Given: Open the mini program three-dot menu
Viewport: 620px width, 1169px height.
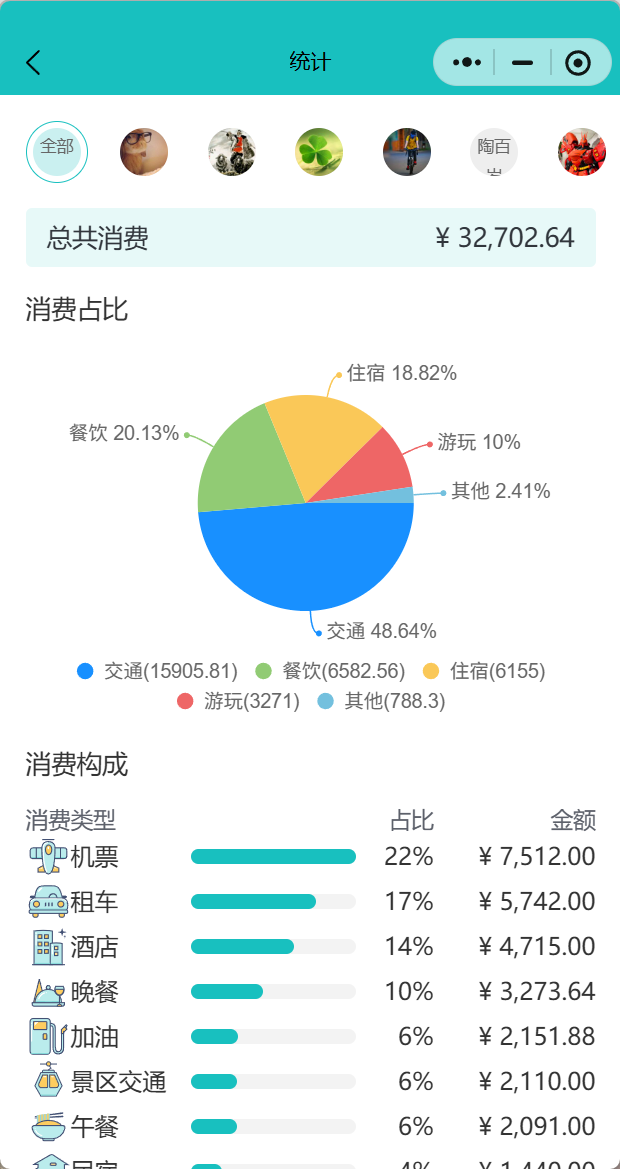Looking at the screenshot, I should coord(467,62).
